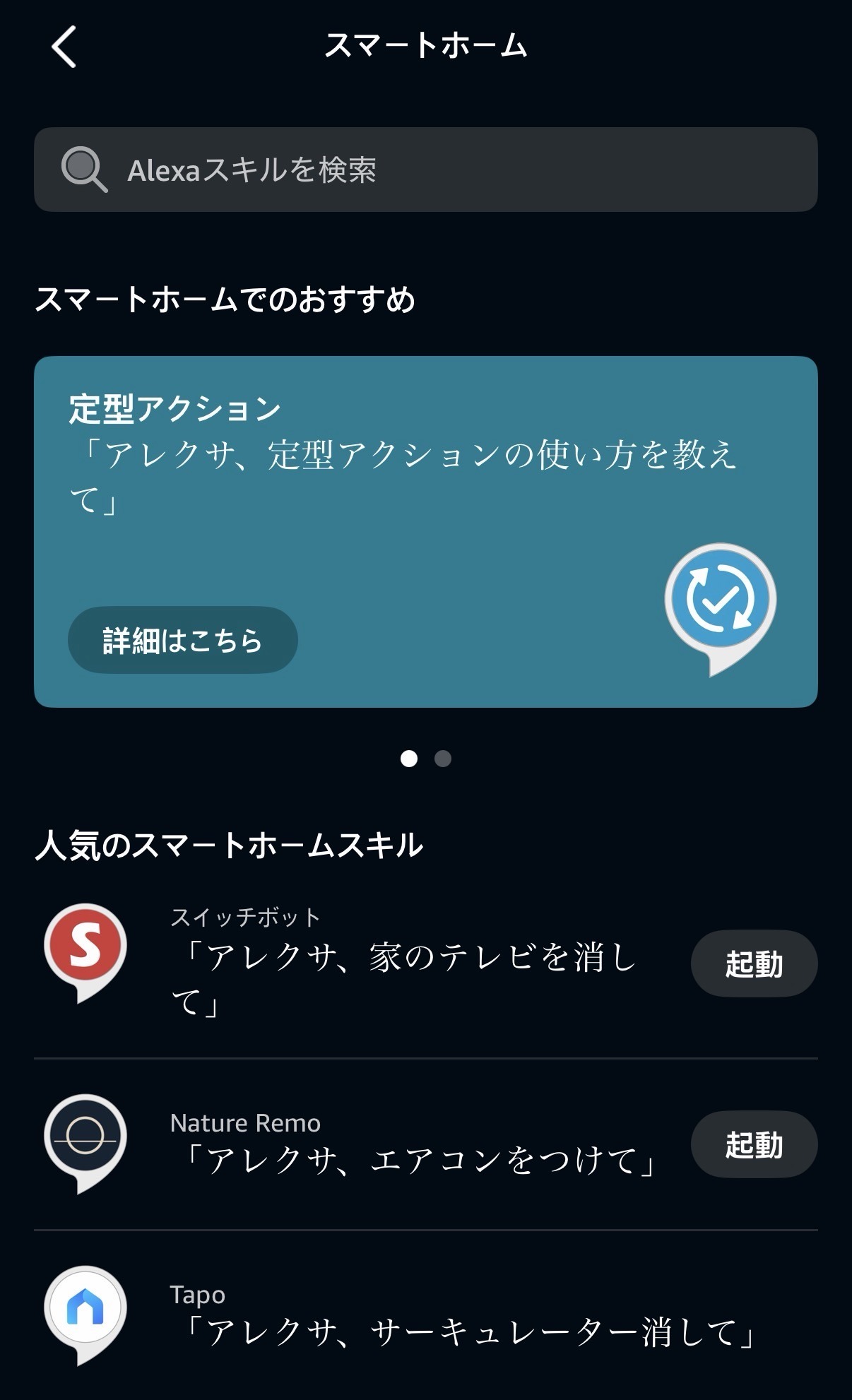This screenshot has height=1400, width=852.
Task: Jump to the second carousel page dot
Action: point(443,759)
